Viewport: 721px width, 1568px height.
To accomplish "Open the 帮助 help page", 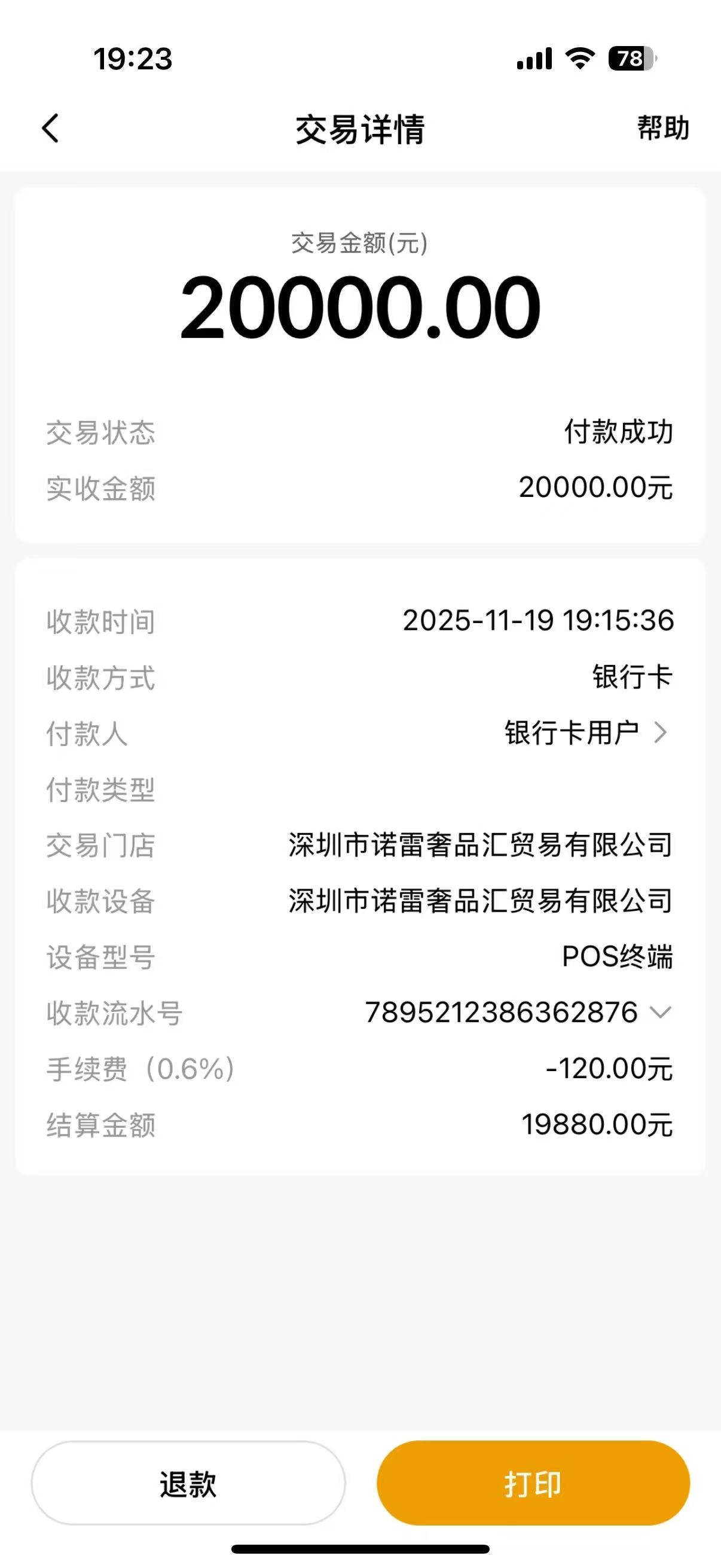I will (662, 129).
